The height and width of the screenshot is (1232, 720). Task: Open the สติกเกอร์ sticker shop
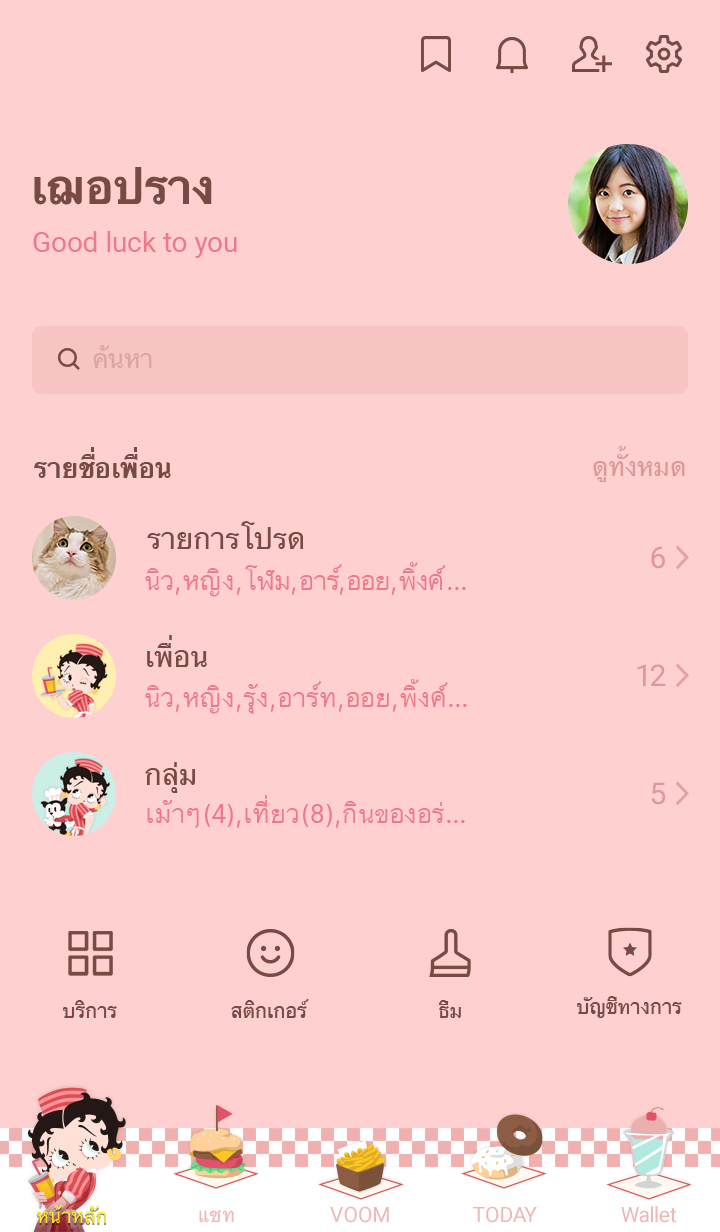[x=270, y=972]
